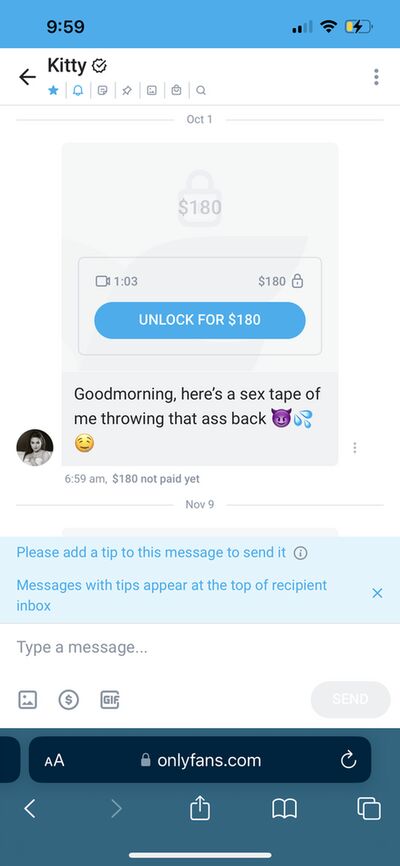Image resolution: width=400 pixels, height=866 pixels.
Task: Open the chat overflow menu
Action: [376, 77]
